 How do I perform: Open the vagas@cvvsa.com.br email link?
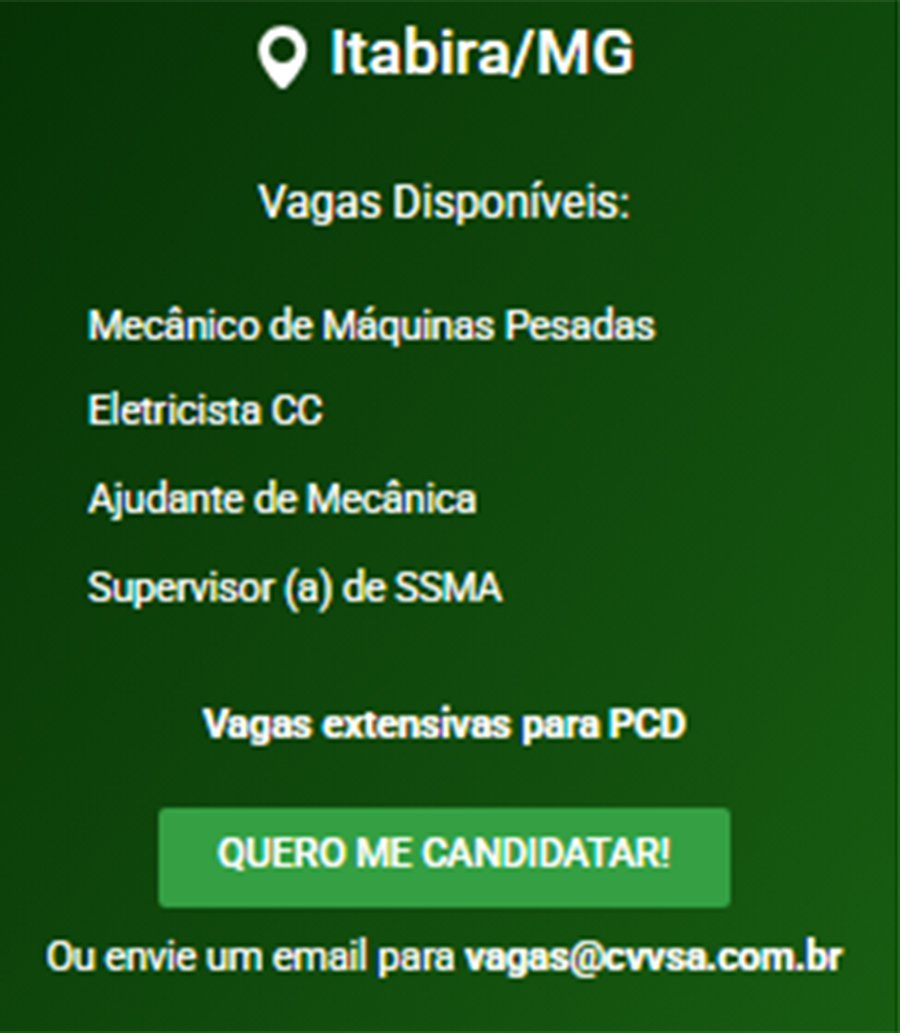coord(653,957)
